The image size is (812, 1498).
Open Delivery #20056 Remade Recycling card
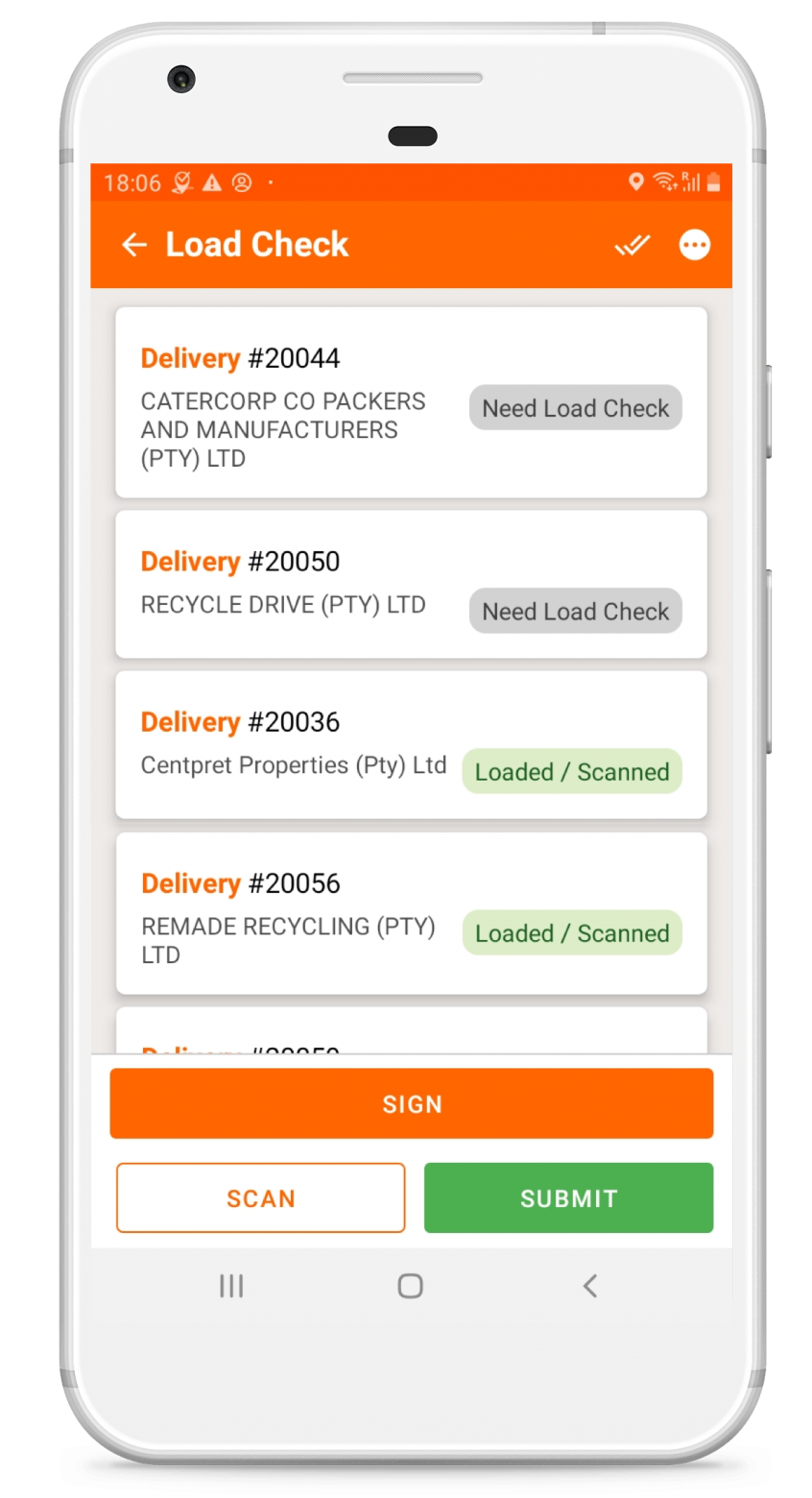pos(411,912)
